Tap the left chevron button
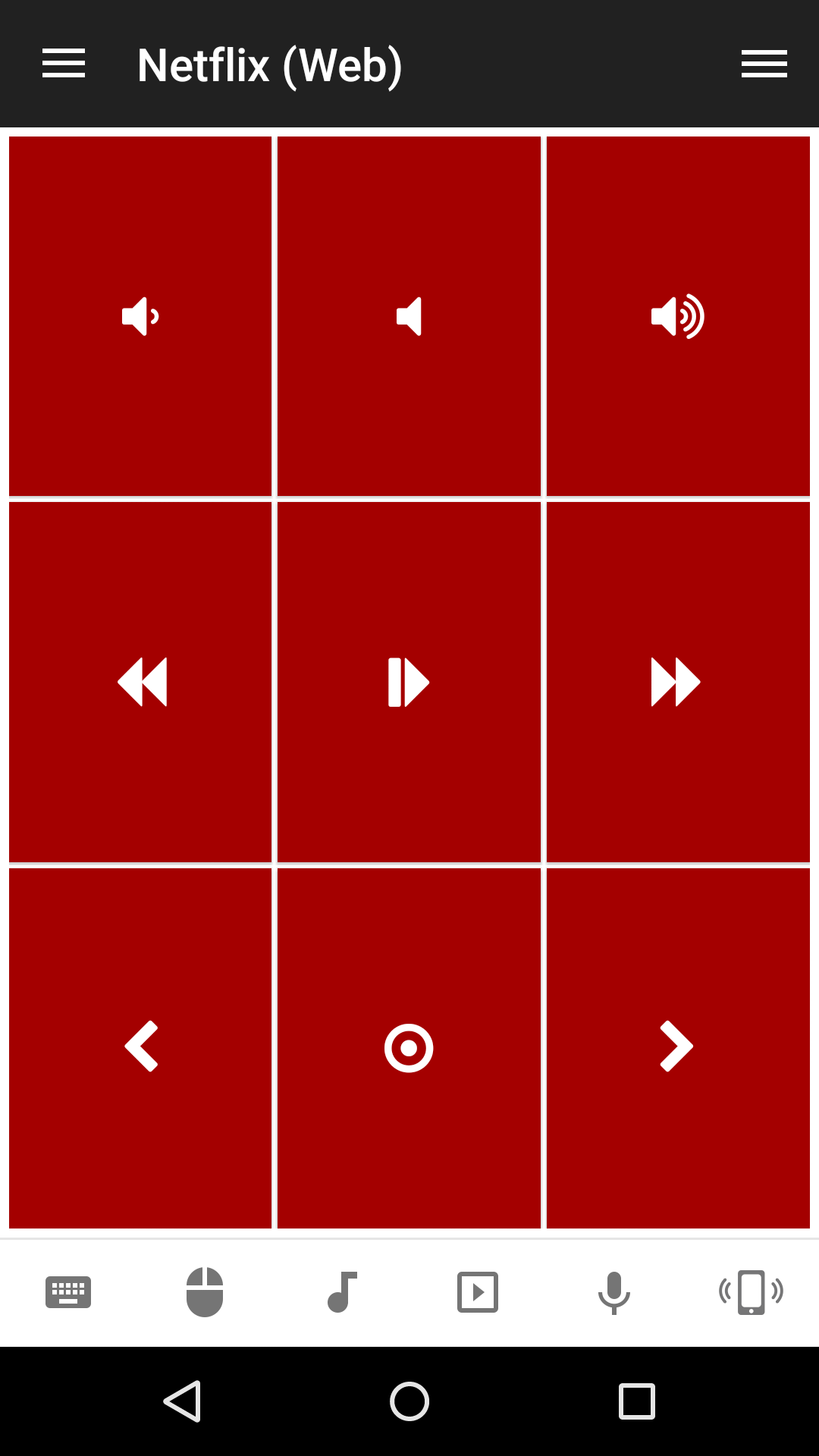This screenshot has height=1456, width=819. pyautogui.click(x=140, y=1047)
